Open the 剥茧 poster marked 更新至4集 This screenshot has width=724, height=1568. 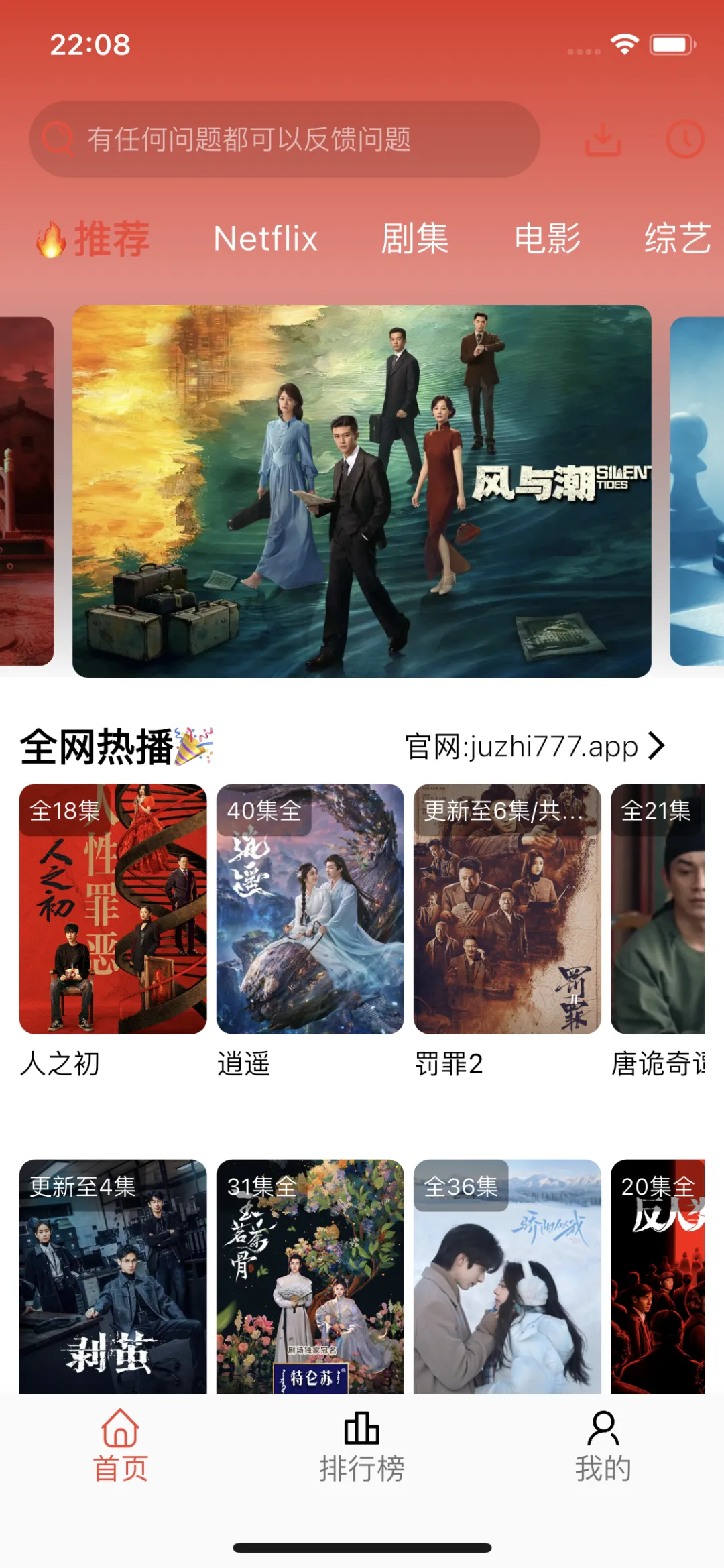113,1276
